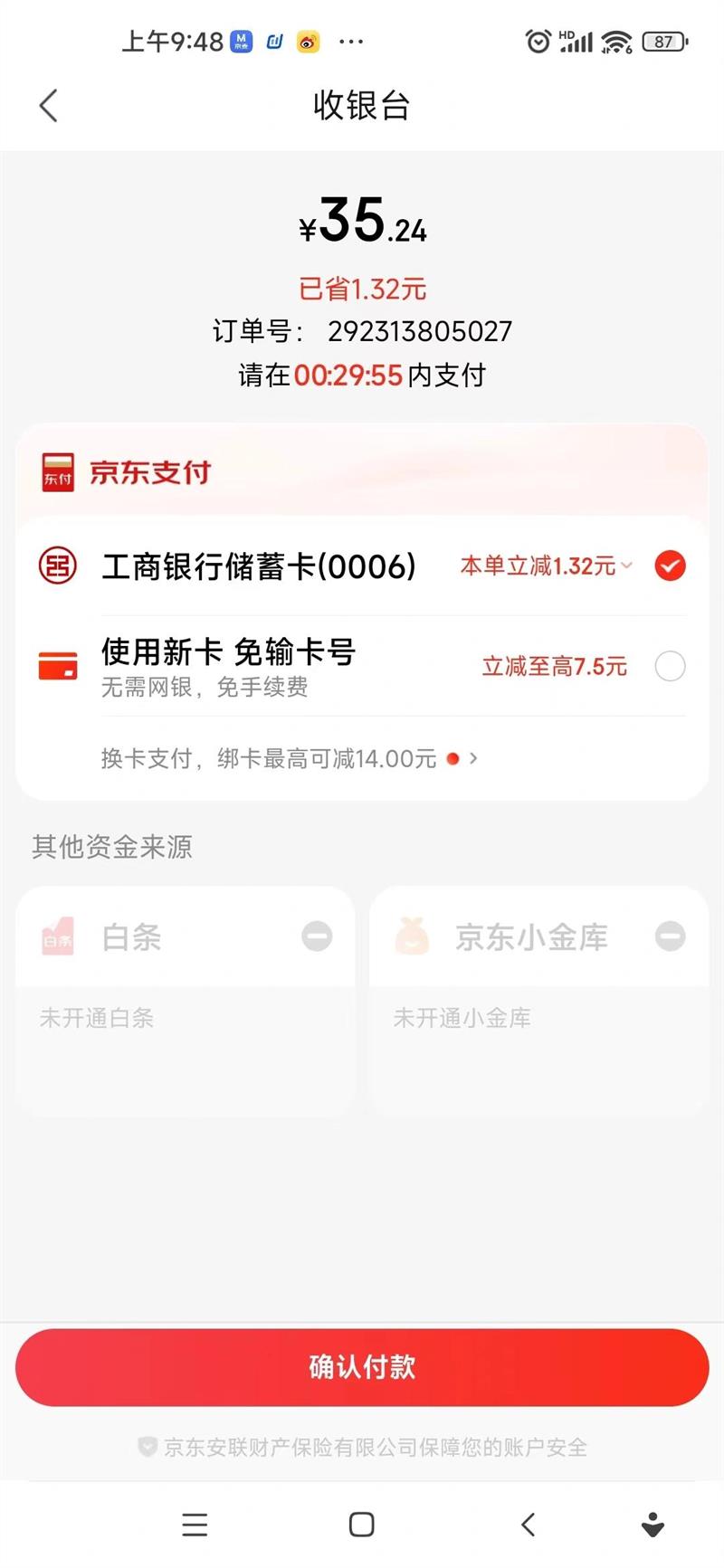724x1568 pixels.
Task: Confirm payment with 确认付款 button
Action: tap(362, 1367)
